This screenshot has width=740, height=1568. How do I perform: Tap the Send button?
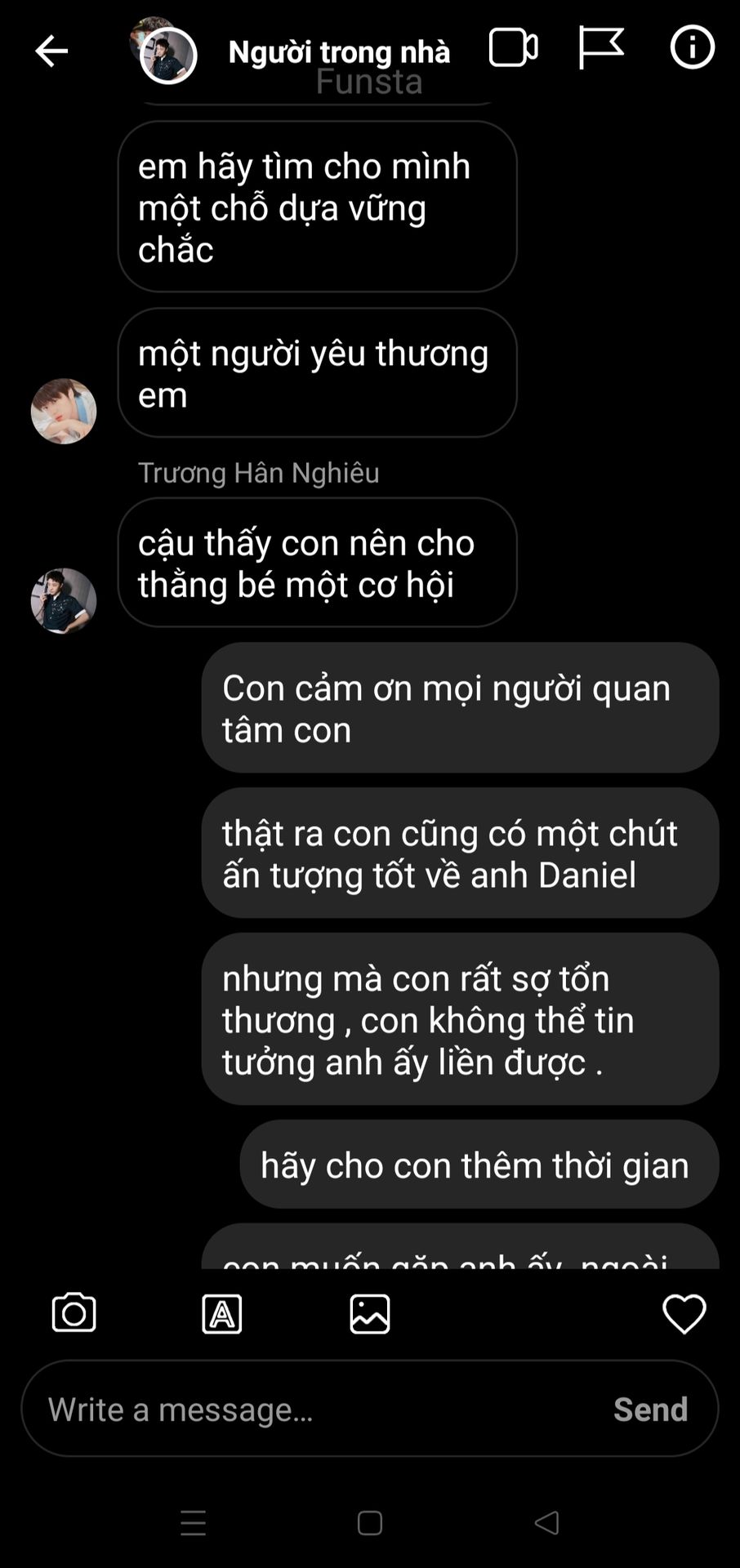pyautogui.click(x=650, y=1409)
